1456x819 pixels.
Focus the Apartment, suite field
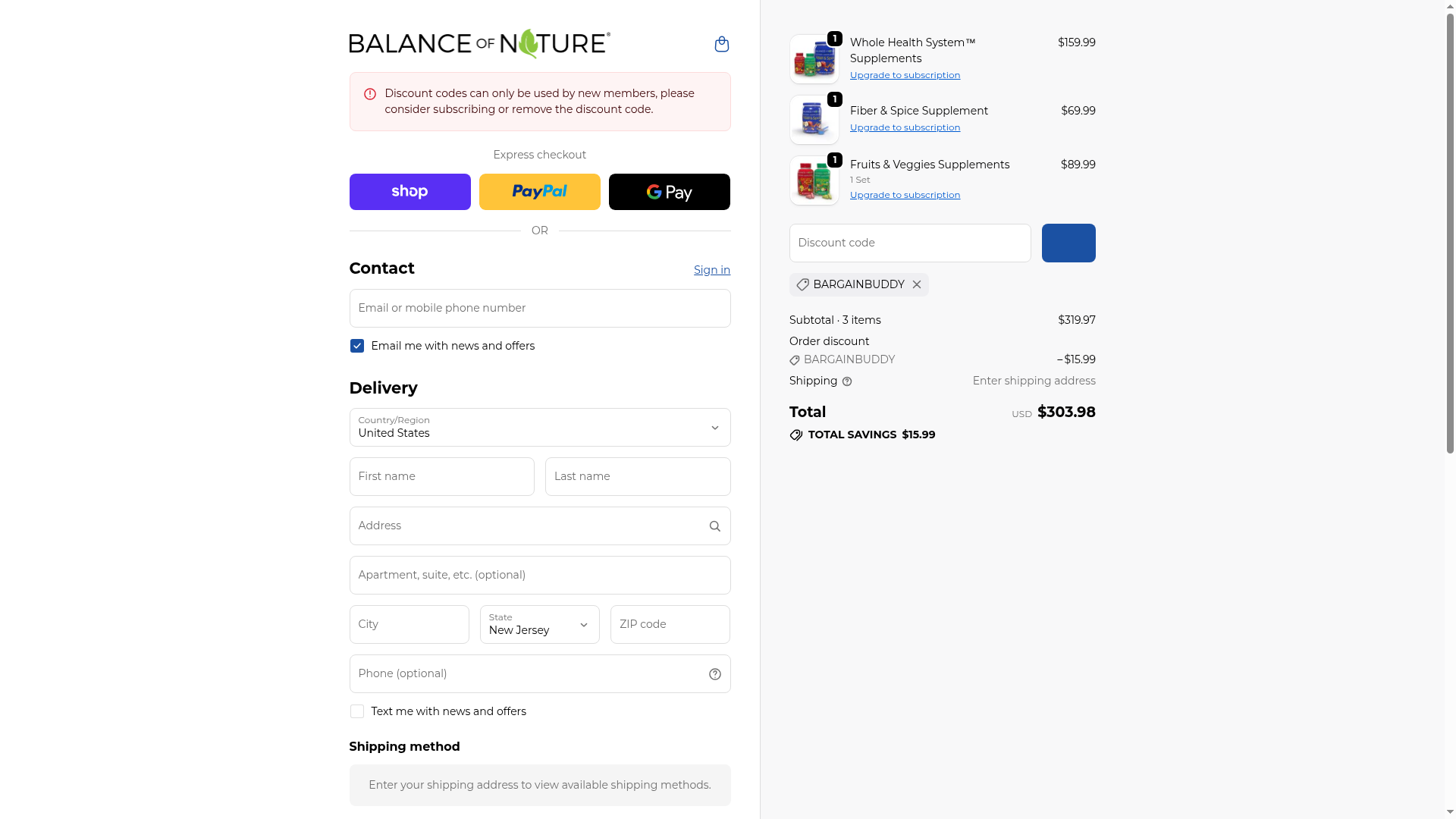point(539,575)
